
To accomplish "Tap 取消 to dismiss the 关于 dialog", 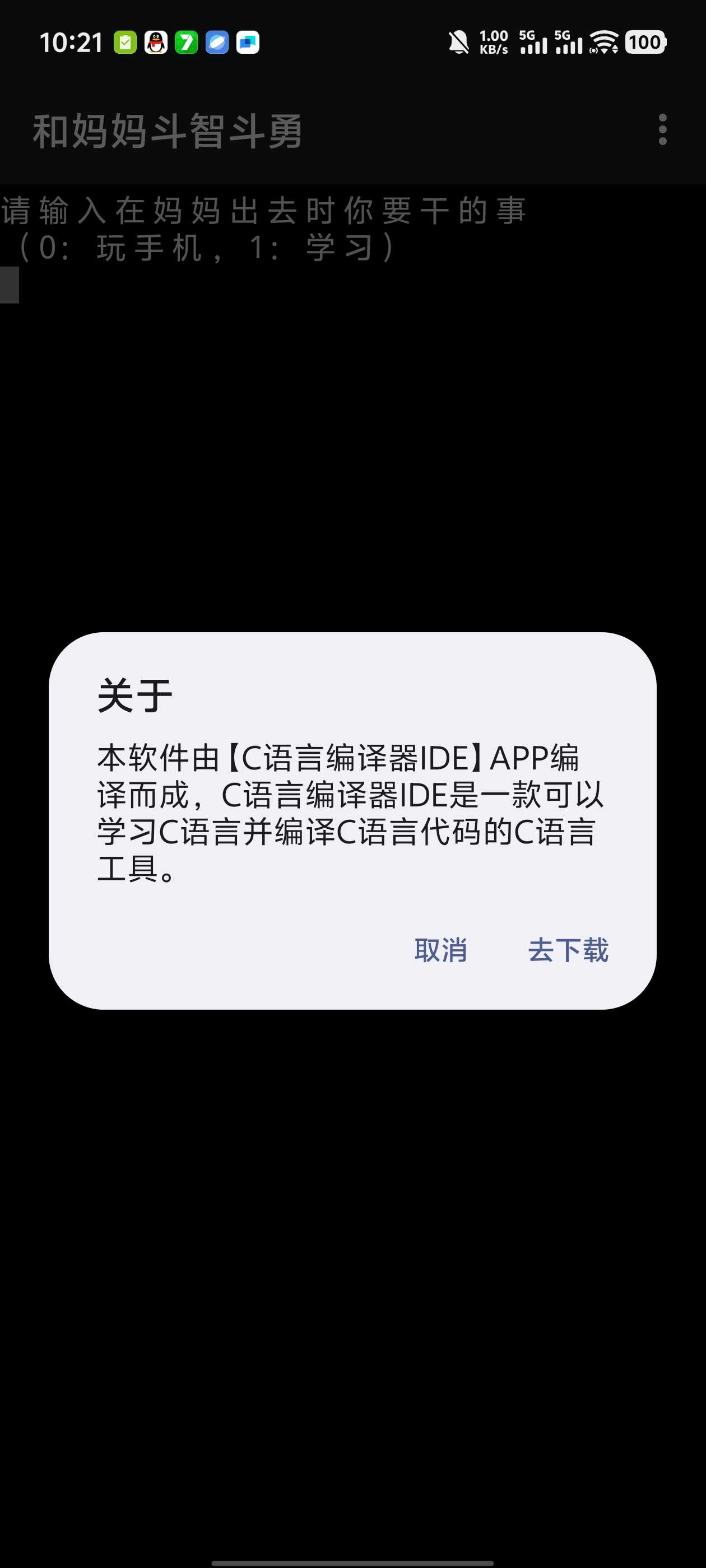I will tap(440, 950).
